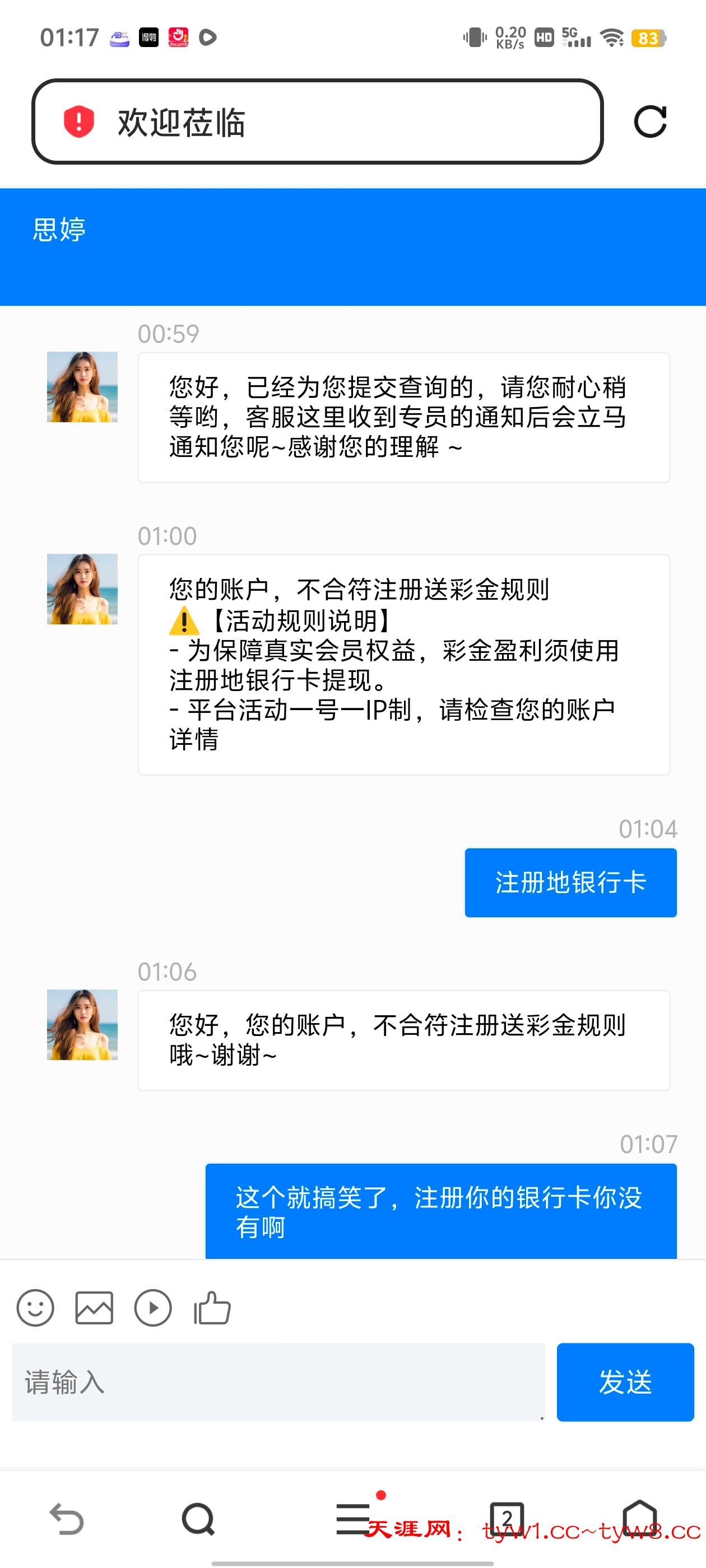
Task: Open the emoji picker
Action: (35, 1308)
